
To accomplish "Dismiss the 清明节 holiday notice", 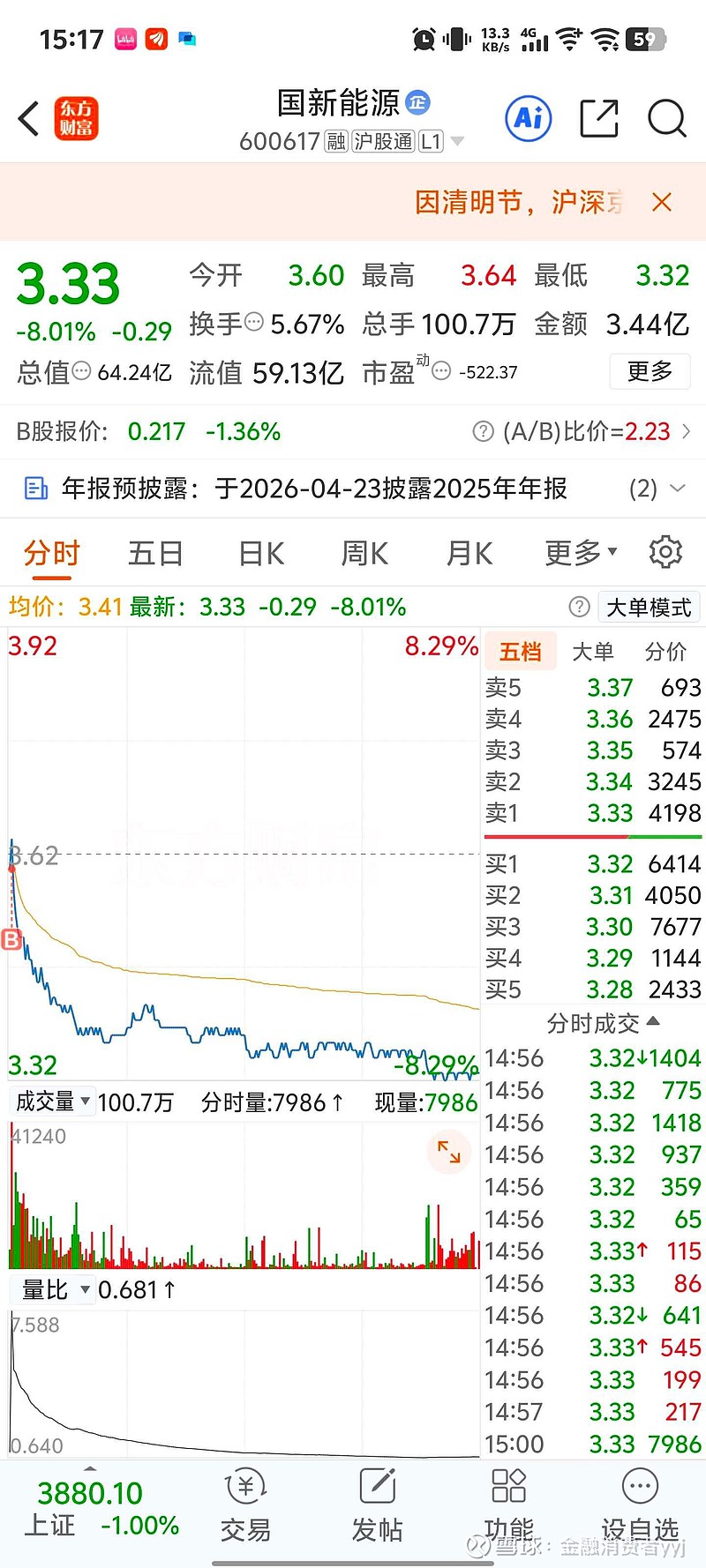I will [x=661, y=202].
